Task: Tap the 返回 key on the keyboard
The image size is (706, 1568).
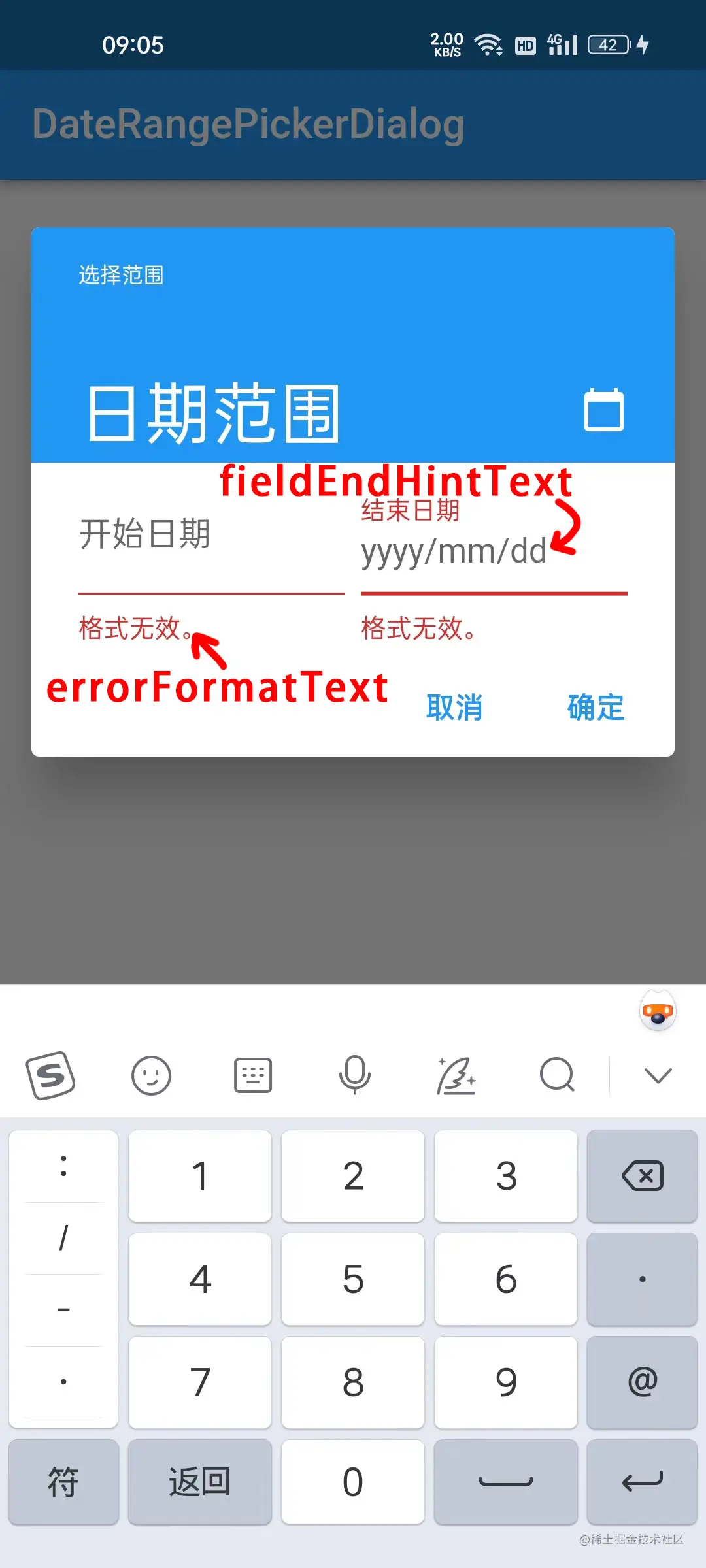Action: [199, 1482]
